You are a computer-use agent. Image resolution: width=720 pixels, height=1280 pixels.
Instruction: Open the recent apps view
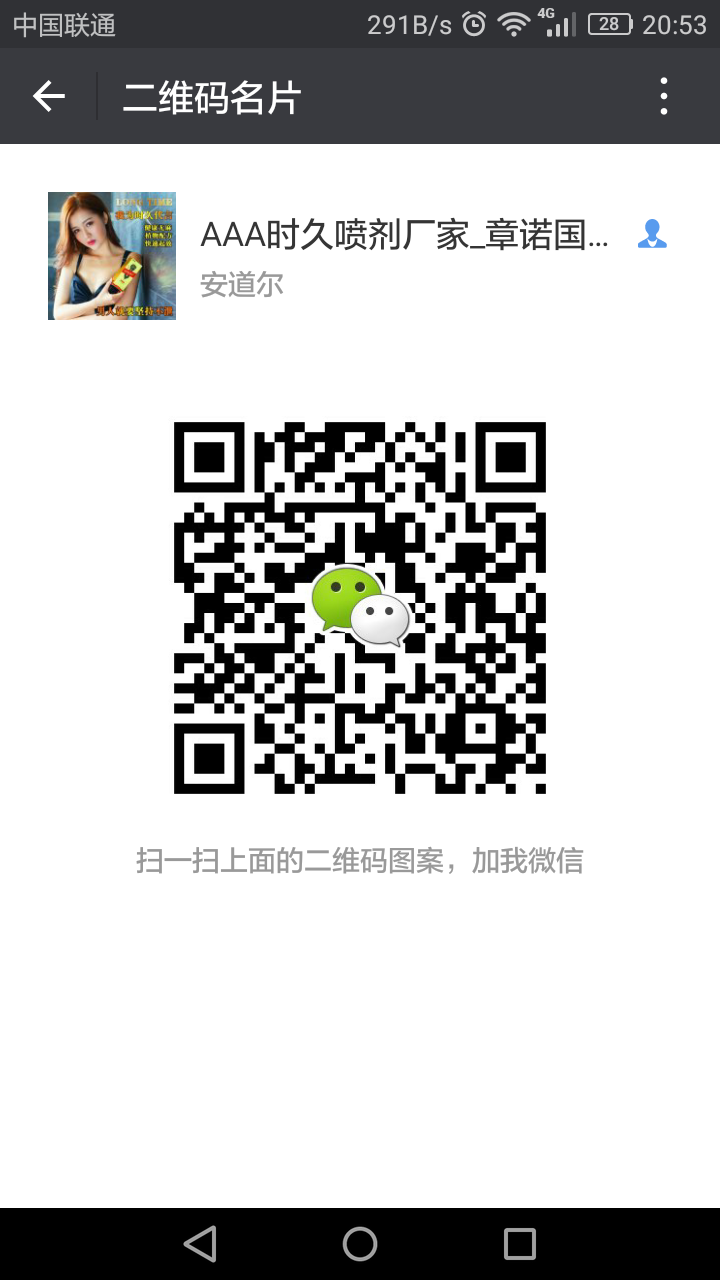(520, 1243)
